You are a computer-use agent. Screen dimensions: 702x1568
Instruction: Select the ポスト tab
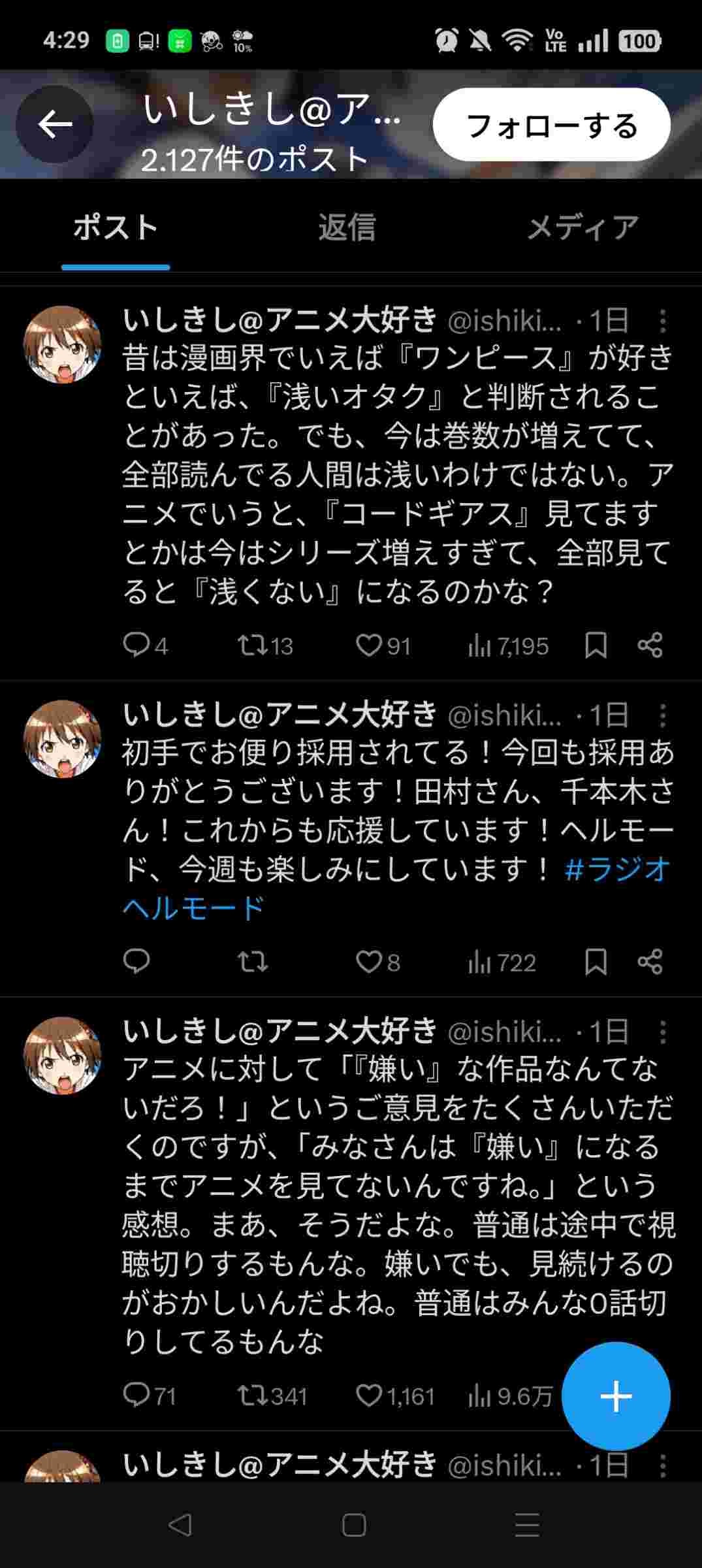116,228
